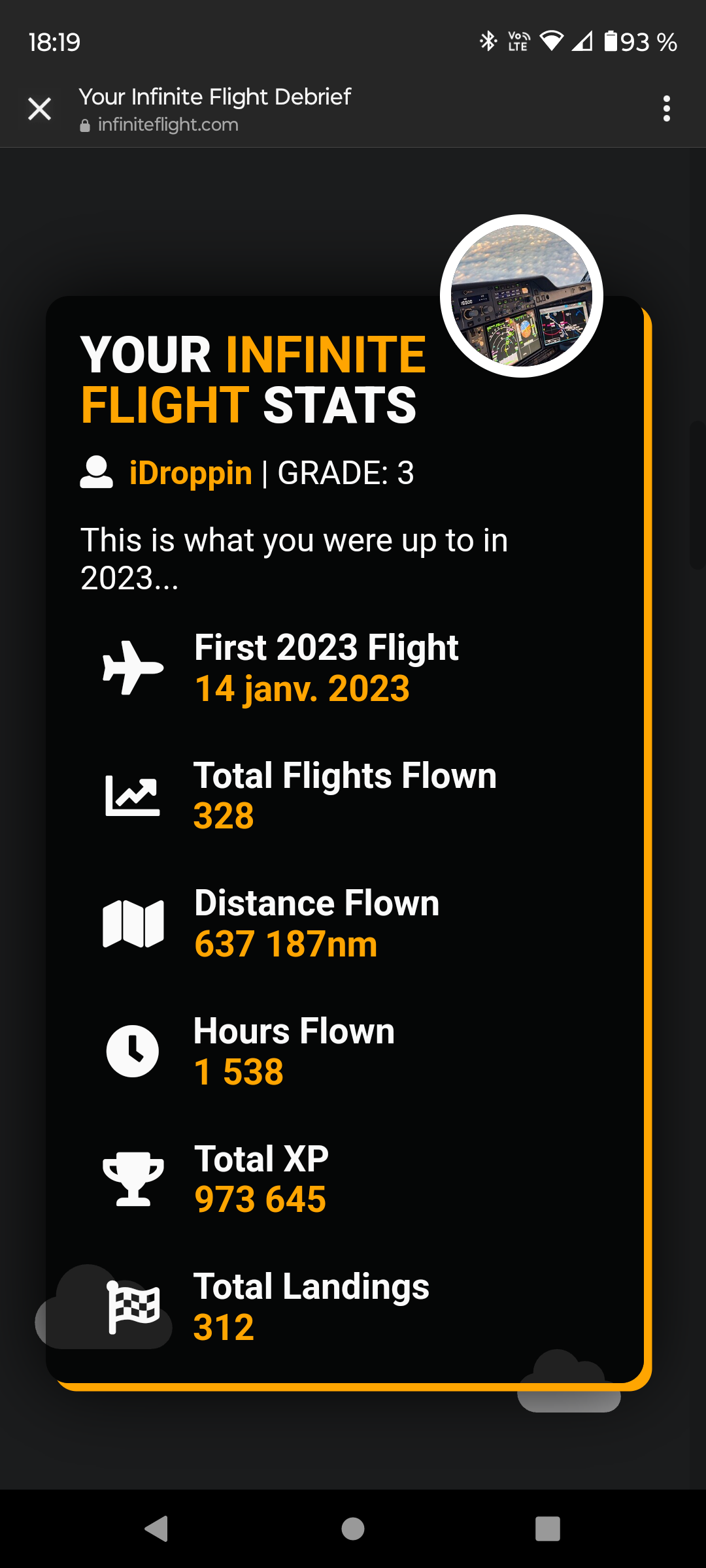
Task: Close the Infinite Flight Debrief tab
Action: tap(40, 108)
